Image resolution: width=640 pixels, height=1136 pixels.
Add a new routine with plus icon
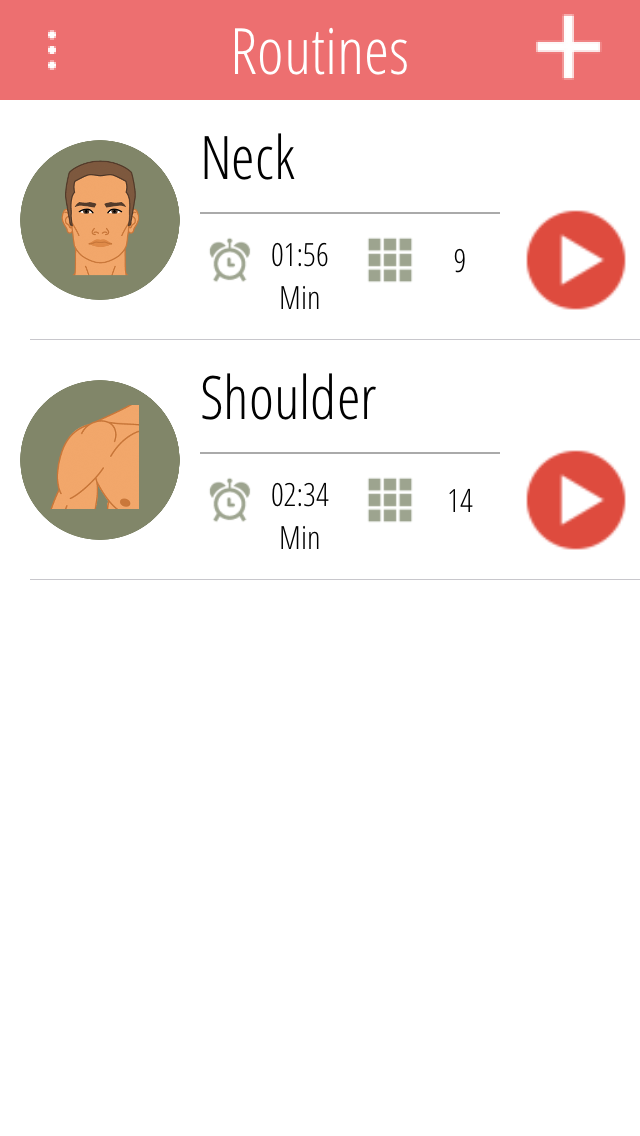[568, 48]
